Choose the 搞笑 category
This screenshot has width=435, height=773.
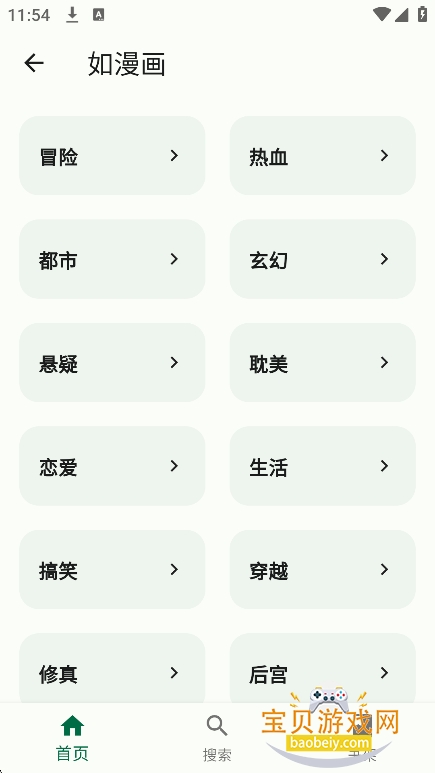click(x=112, y=570)
